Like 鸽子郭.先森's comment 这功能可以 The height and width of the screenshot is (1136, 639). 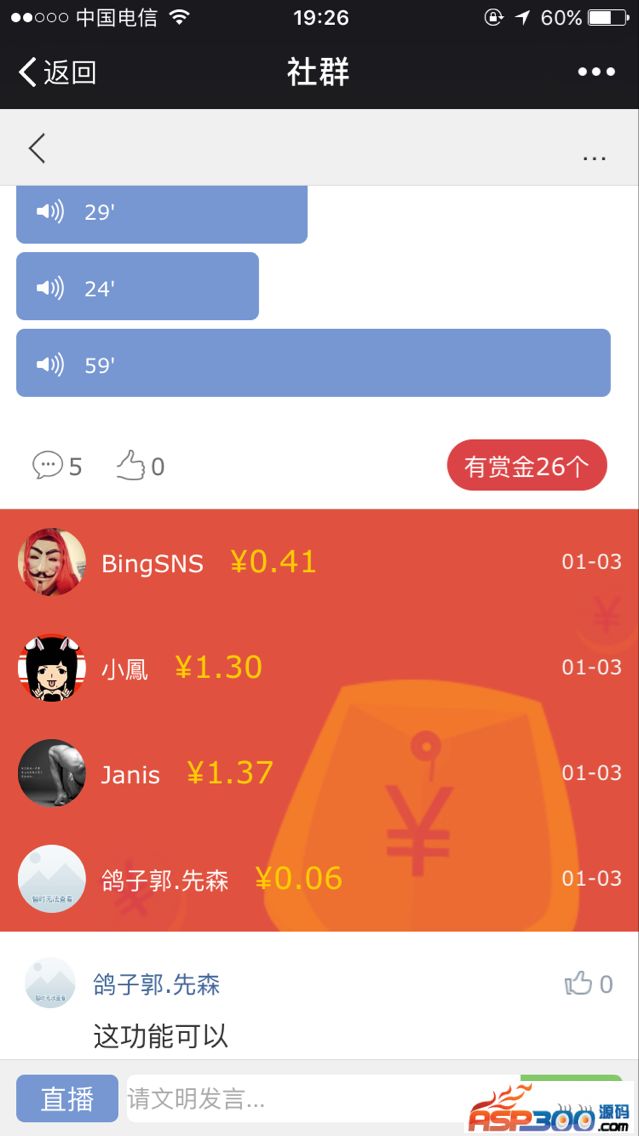[x=588, y=984]
